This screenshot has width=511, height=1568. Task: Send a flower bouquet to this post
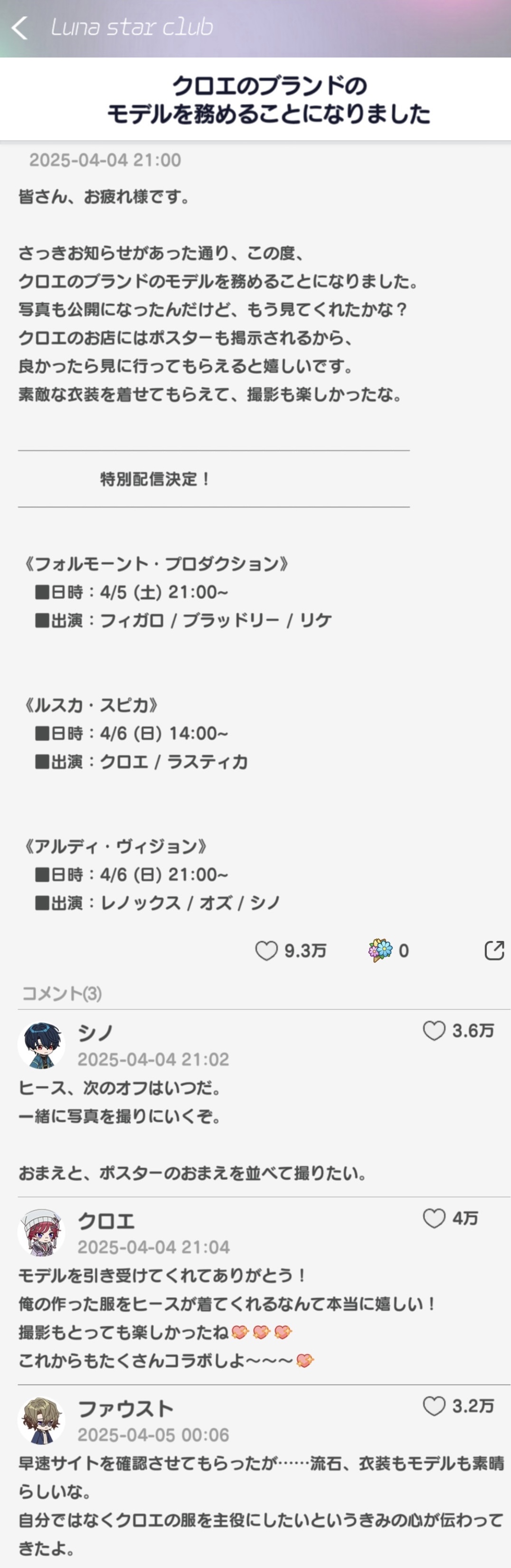tap(381, 950)
